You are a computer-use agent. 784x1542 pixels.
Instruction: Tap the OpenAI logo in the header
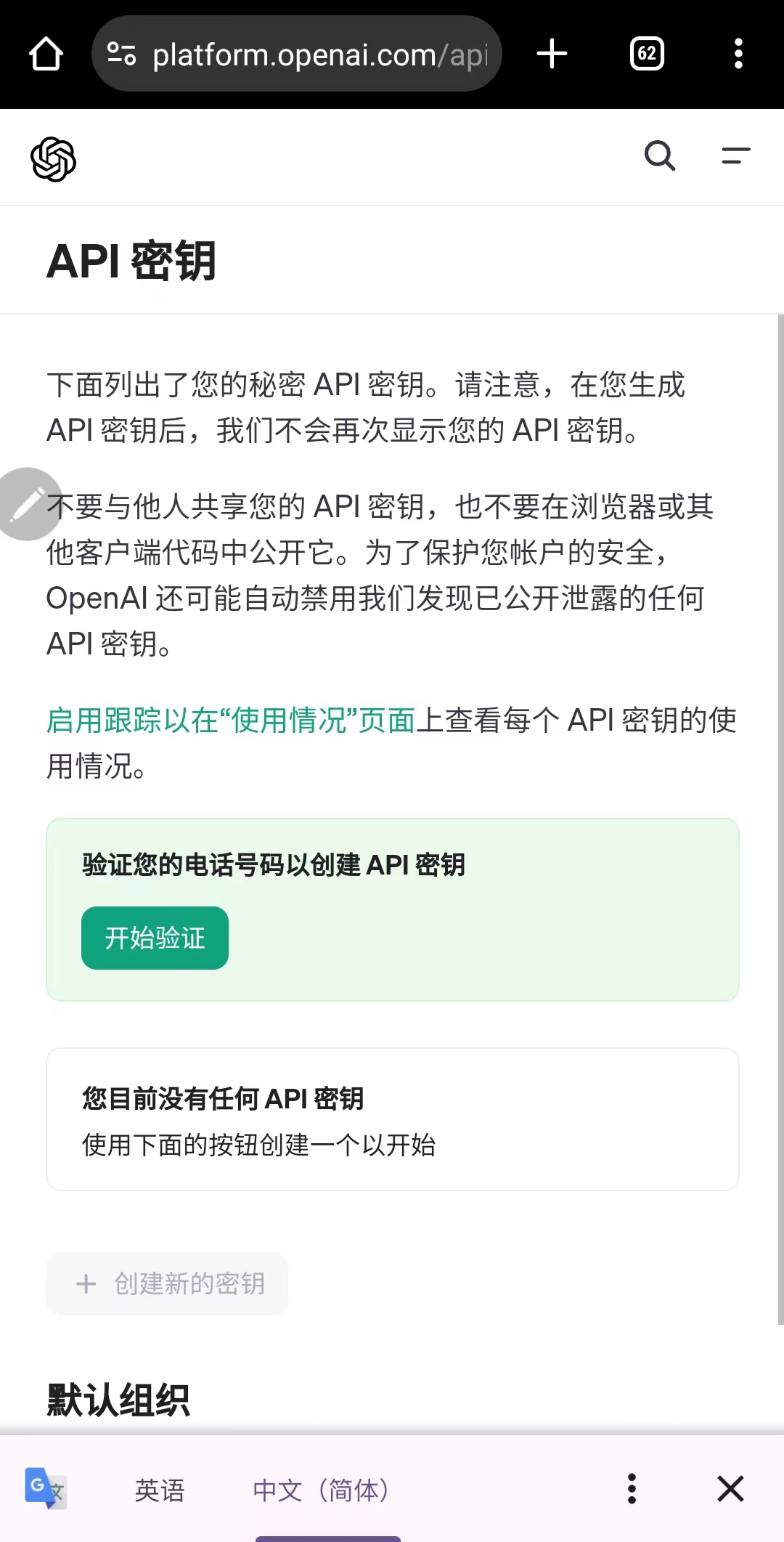tap(53, 158)
